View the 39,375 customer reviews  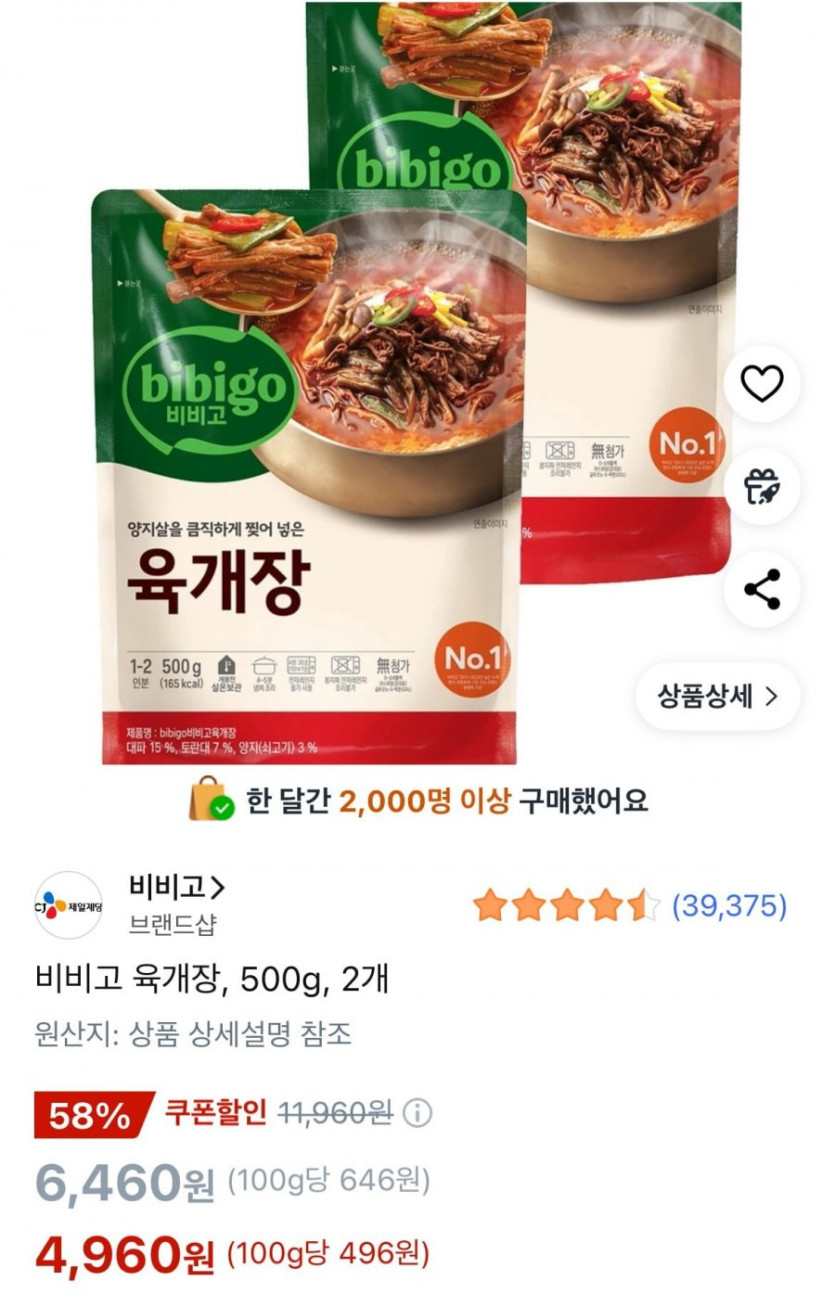tap(729, 906)
